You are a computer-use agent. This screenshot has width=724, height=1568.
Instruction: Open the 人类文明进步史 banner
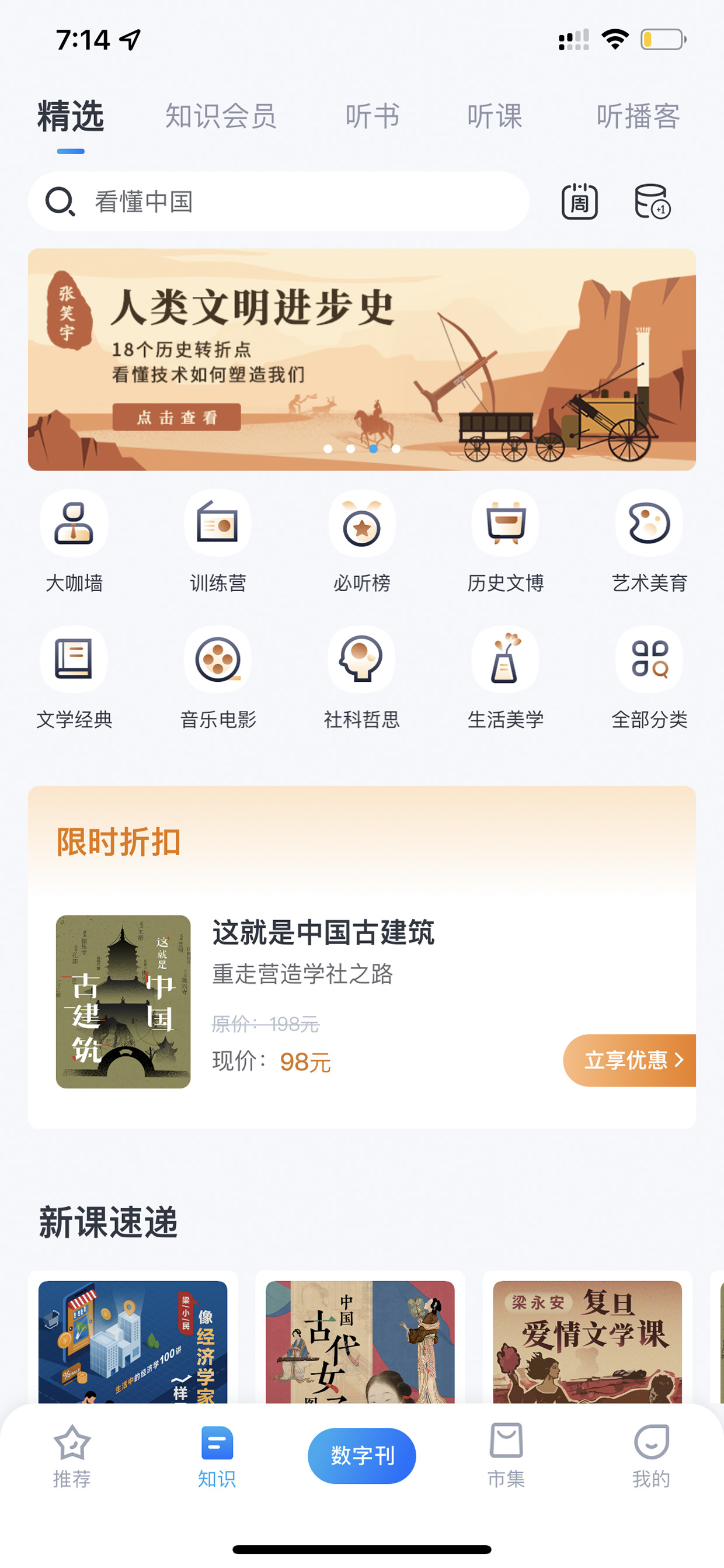click(x=362, y=359)
